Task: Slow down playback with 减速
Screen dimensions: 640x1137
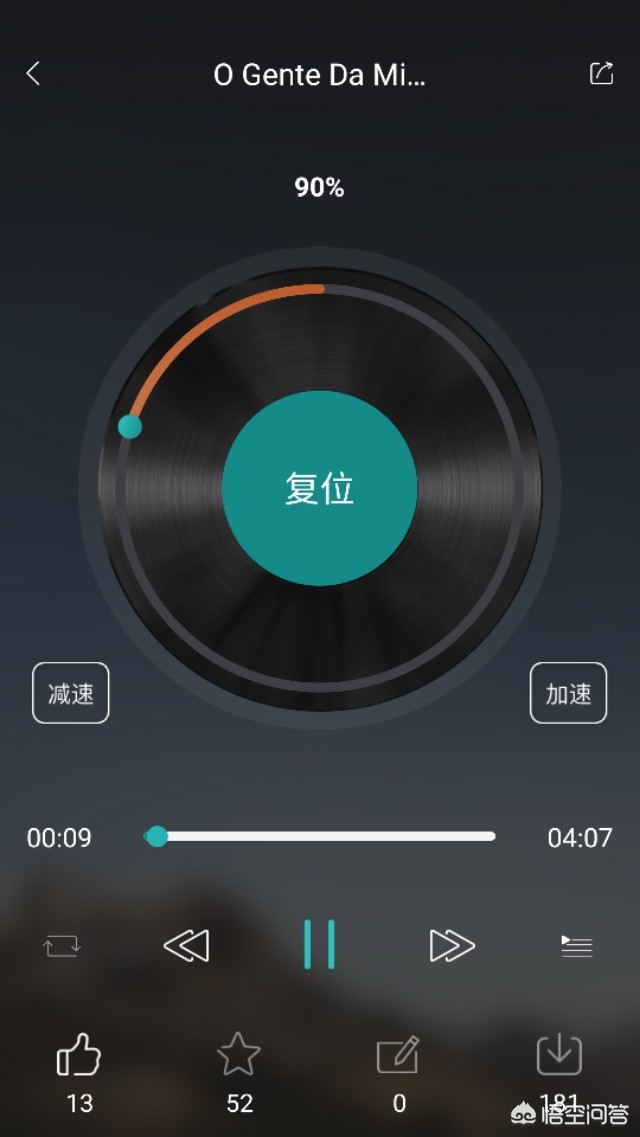Action: (71, 693)
